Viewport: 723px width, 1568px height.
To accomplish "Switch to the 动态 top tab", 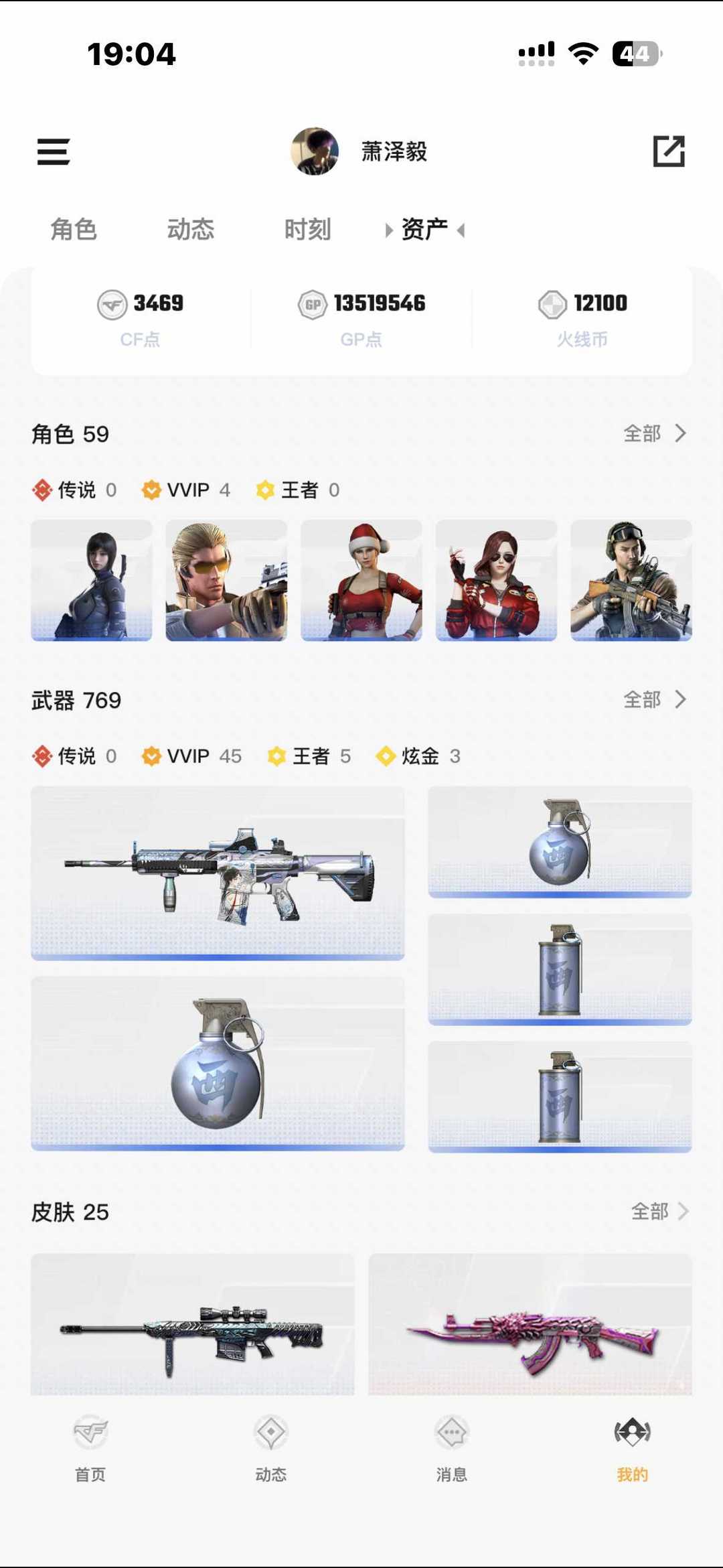I will pos(191,230).
